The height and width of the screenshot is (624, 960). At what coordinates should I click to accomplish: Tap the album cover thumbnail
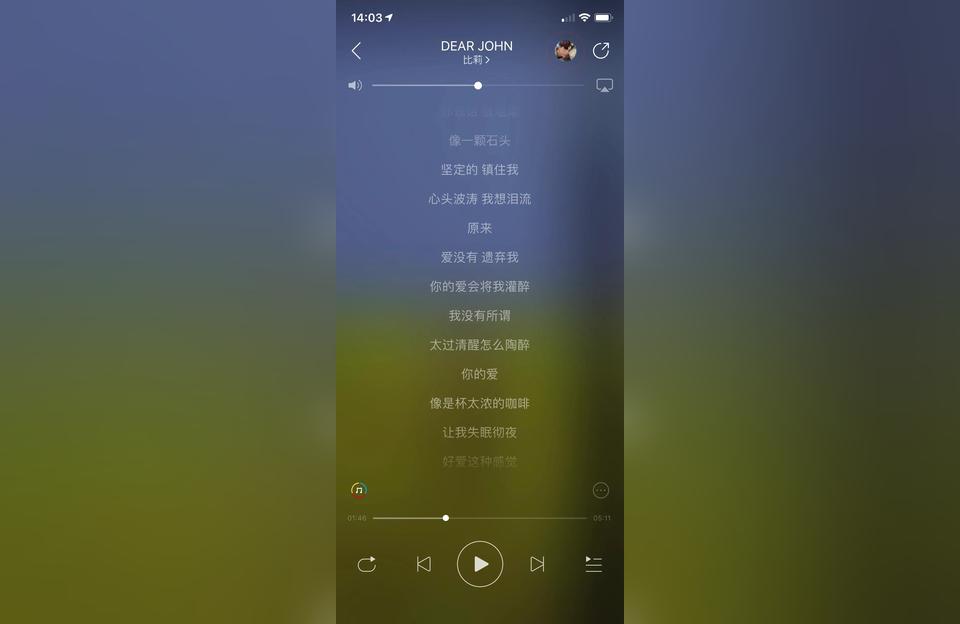[566, 51]
